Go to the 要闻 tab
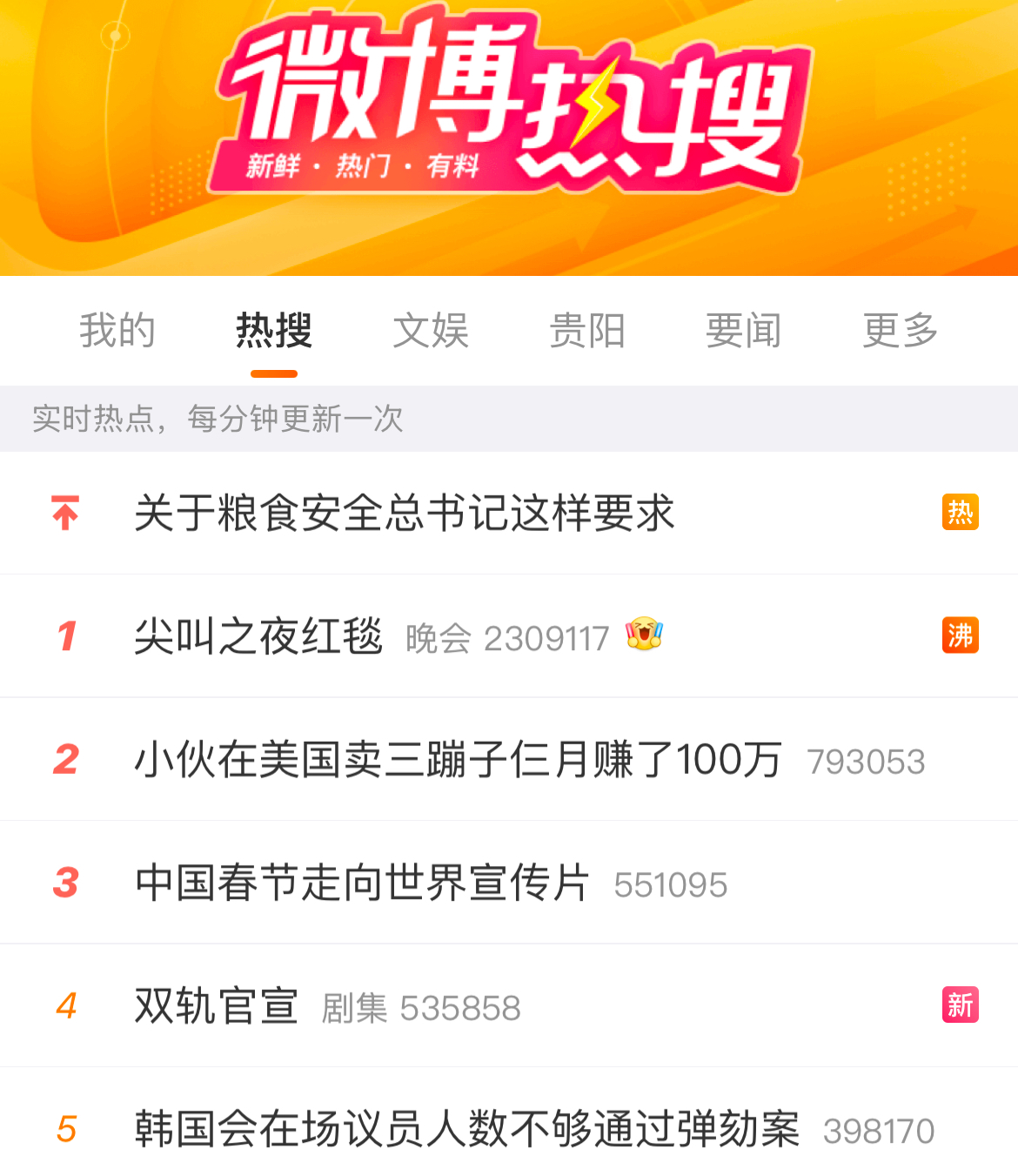This screenshot has width=1018, height=1176. click(x=744, y=331)
